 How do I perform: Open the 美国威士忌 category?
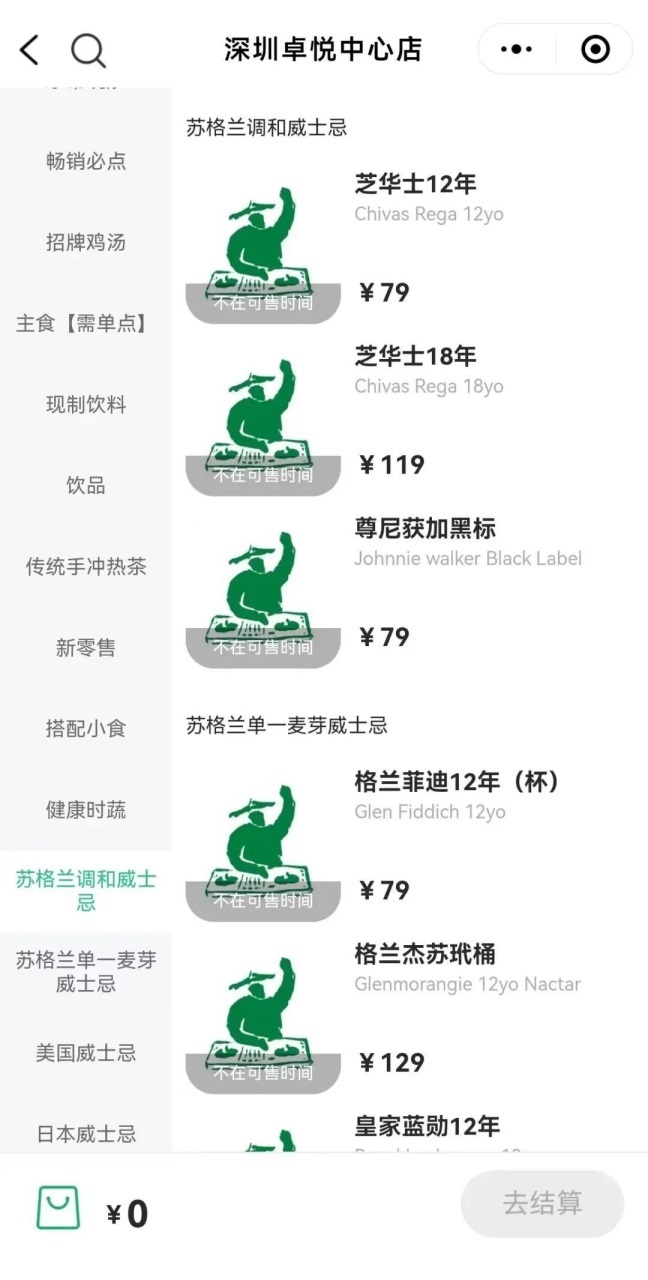point(86,1053)
